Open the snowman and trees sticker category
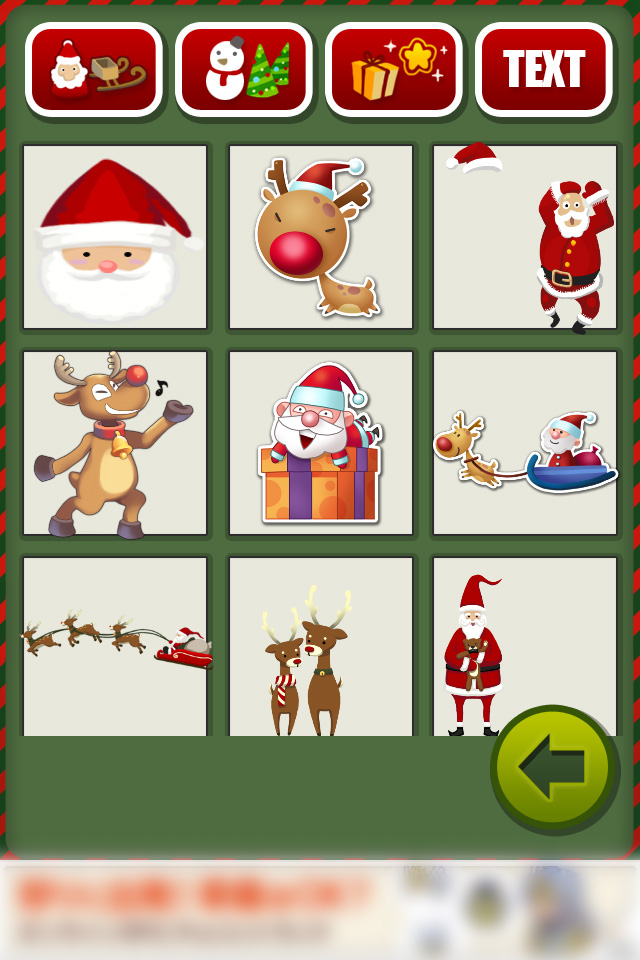The height and width of the screenshot is (960, 640). pyautogui.click(x=244, y=70)
